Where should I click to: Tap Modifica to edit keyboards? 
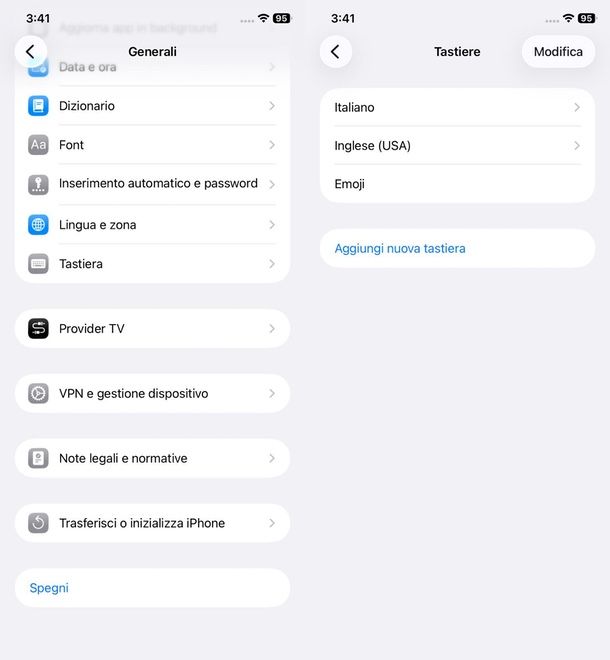tap(557, 52)
